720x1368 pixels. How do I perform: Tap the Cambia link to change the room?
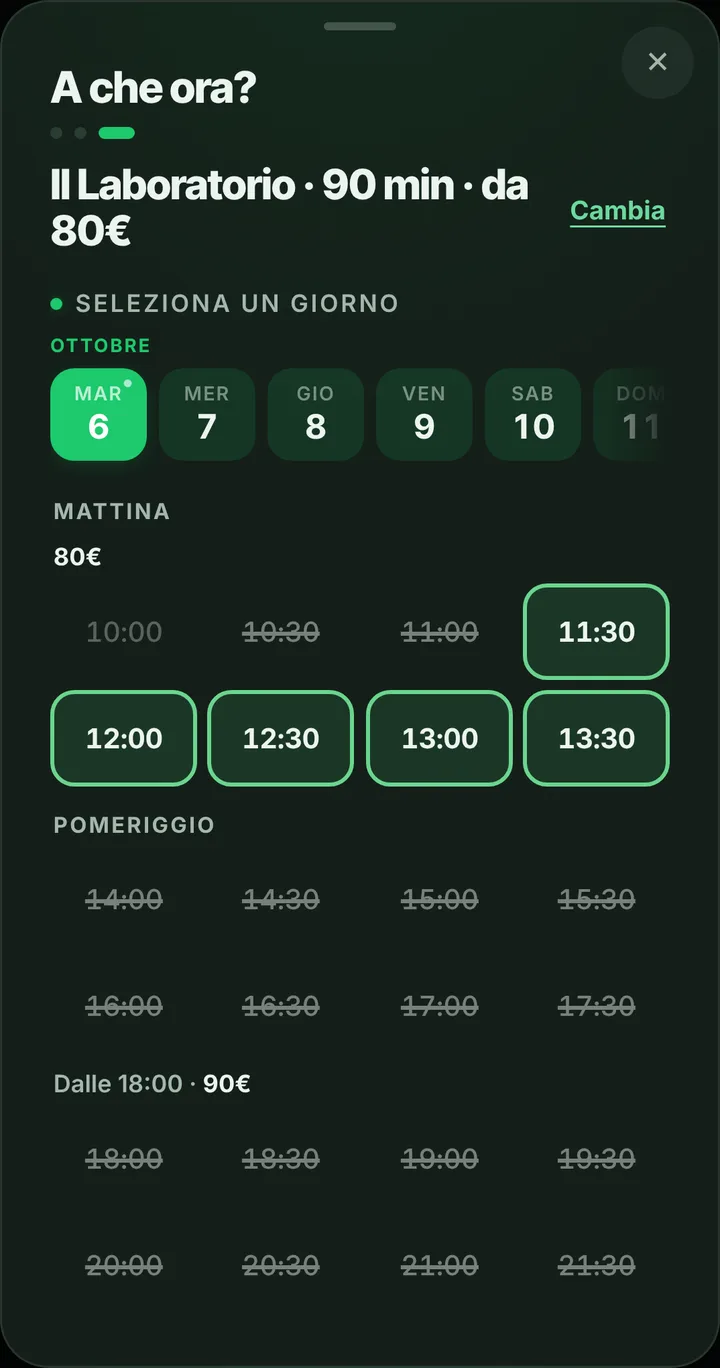pyautogui.click(x=617, y=211)
